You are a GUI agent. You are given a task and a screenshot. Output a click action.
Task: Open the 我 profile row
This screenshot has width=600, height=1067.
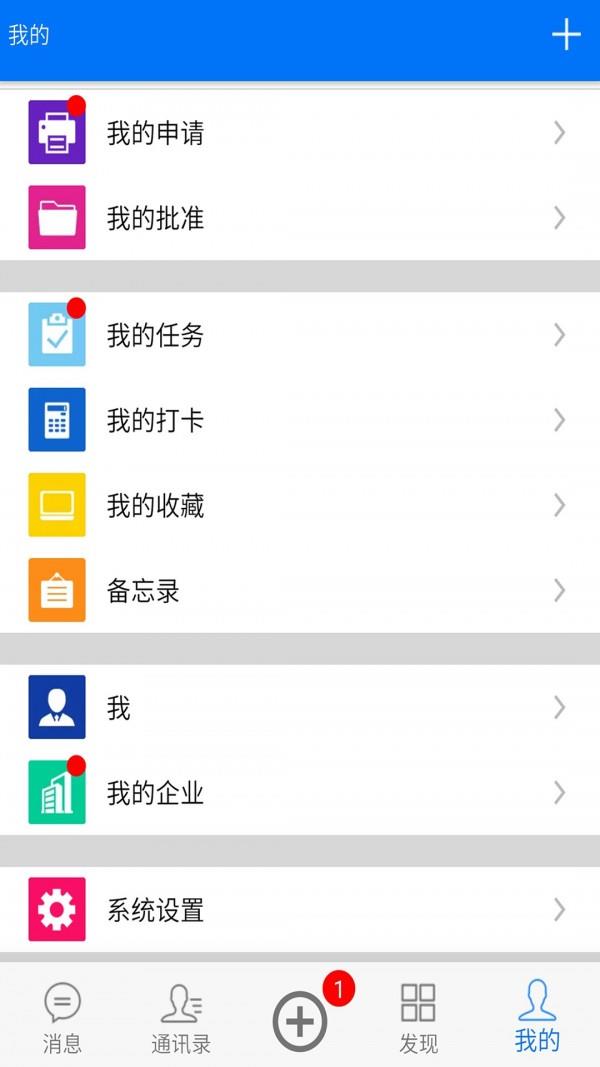tap(300, 707)
